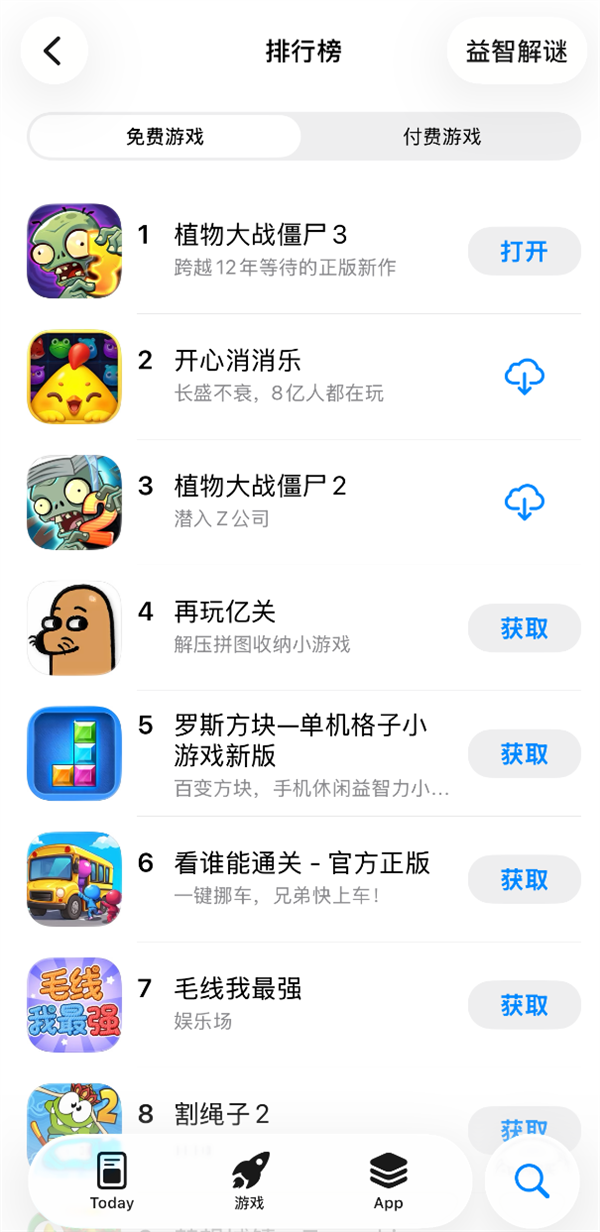Switch to the 游戏 tab
This screenshot has height=1232, width=600.
(249, 1180)
